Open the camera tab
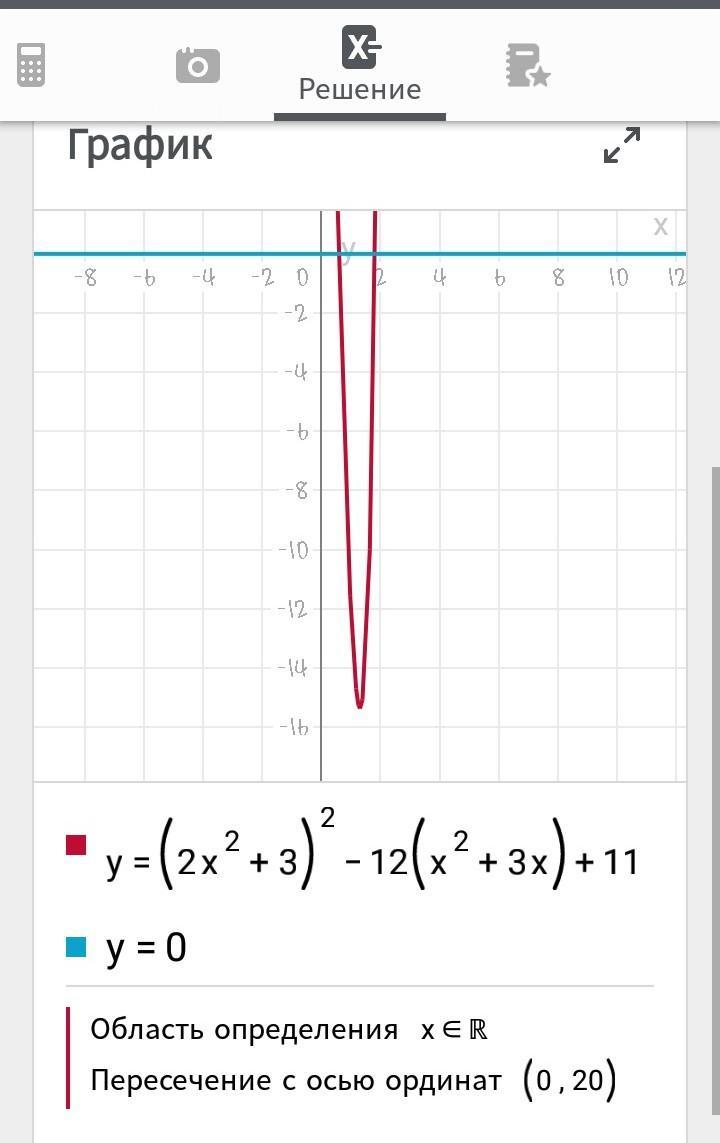This screenshot has height=1143, width=720. pos(197,66)
